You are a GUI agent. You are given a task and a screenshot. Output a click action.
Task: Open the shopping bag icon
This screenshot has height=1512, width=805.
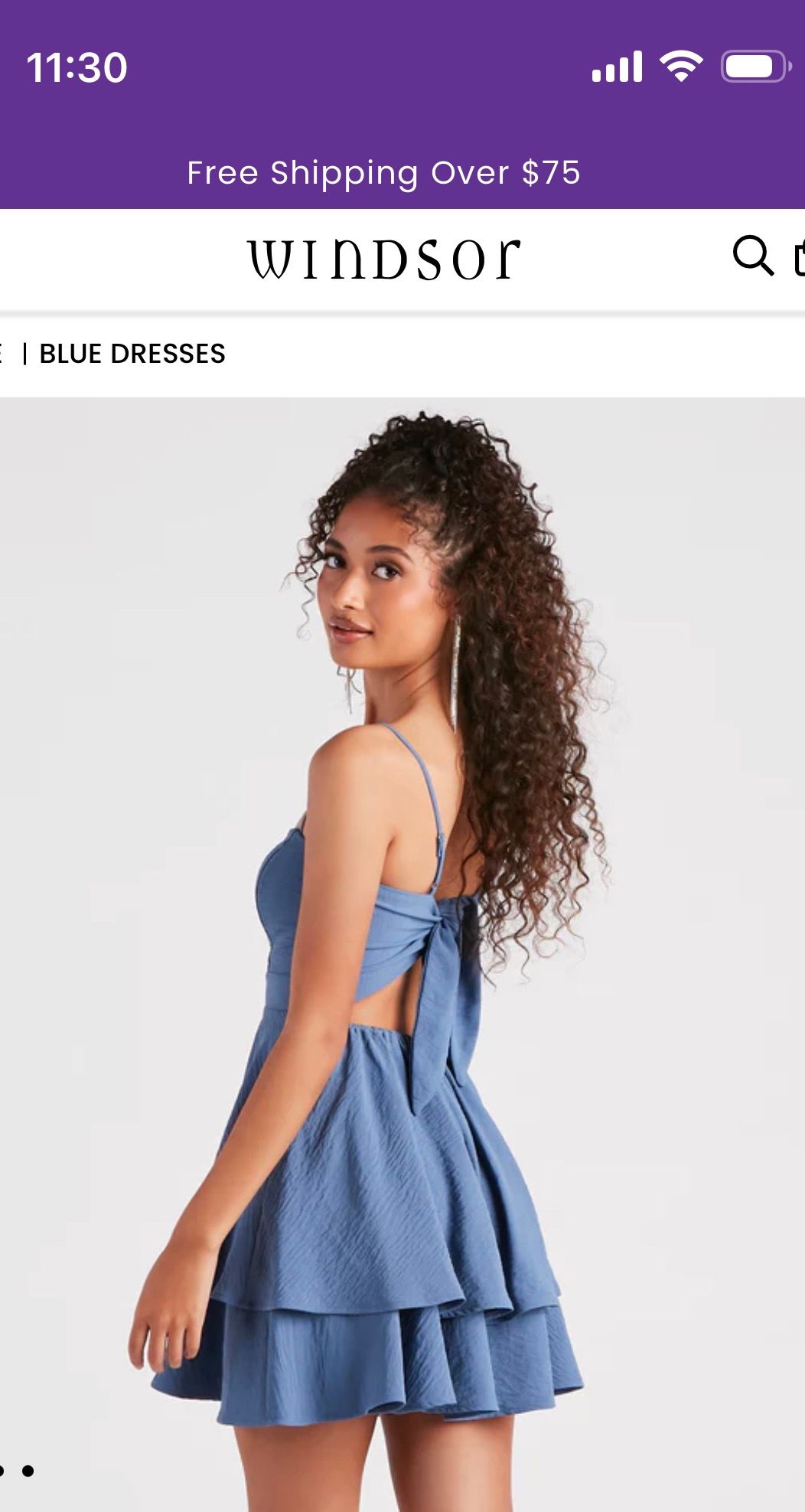tap(799, 258)
